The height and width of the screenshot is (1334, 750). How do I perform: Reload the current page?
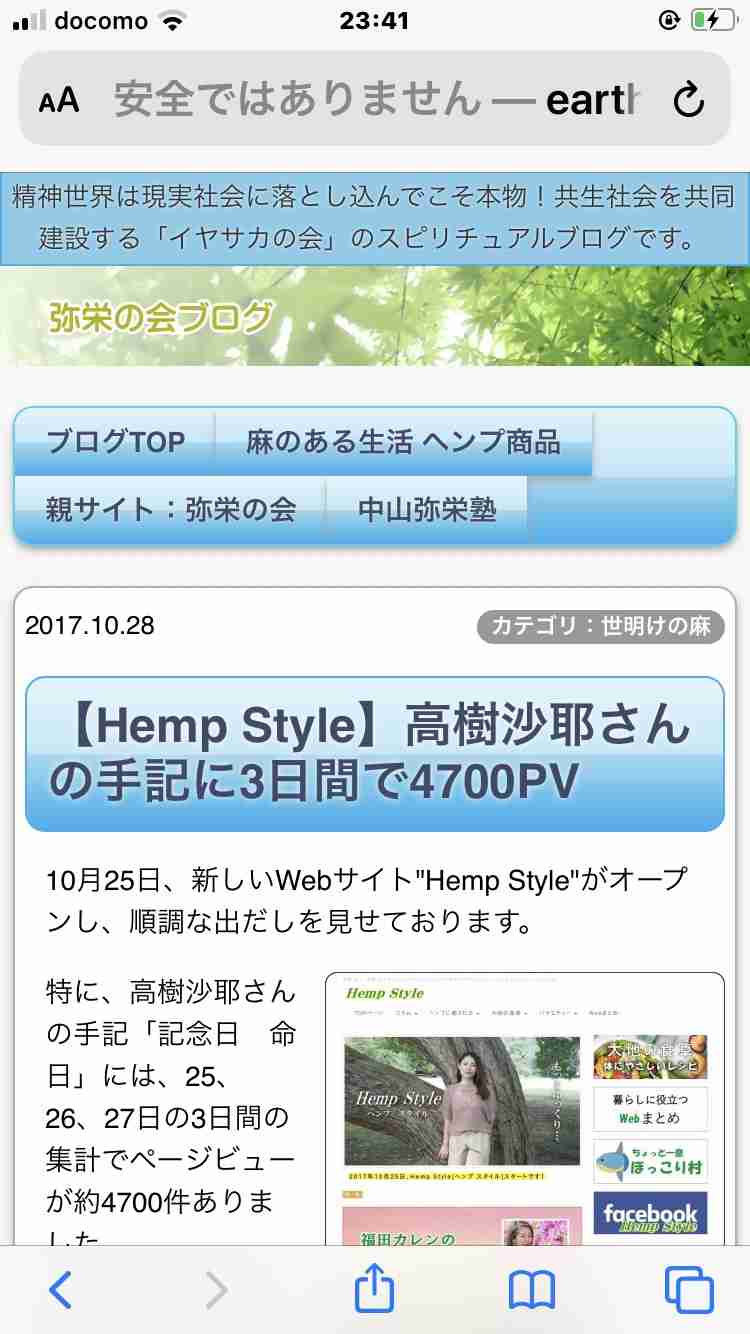pos(688,100)
